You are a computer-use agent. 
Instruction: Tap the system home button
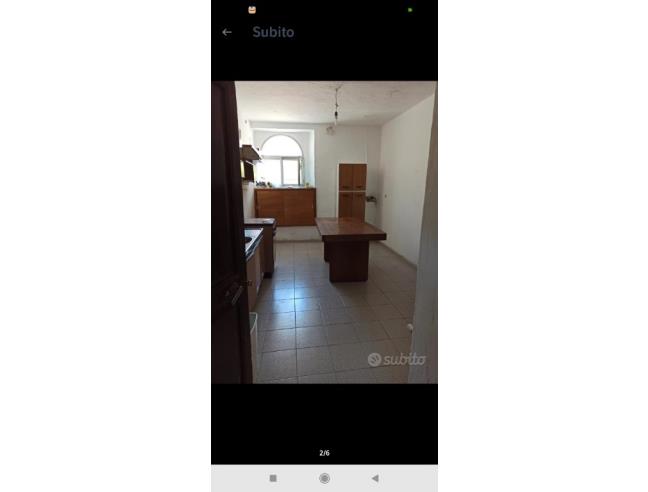[324, 478]
